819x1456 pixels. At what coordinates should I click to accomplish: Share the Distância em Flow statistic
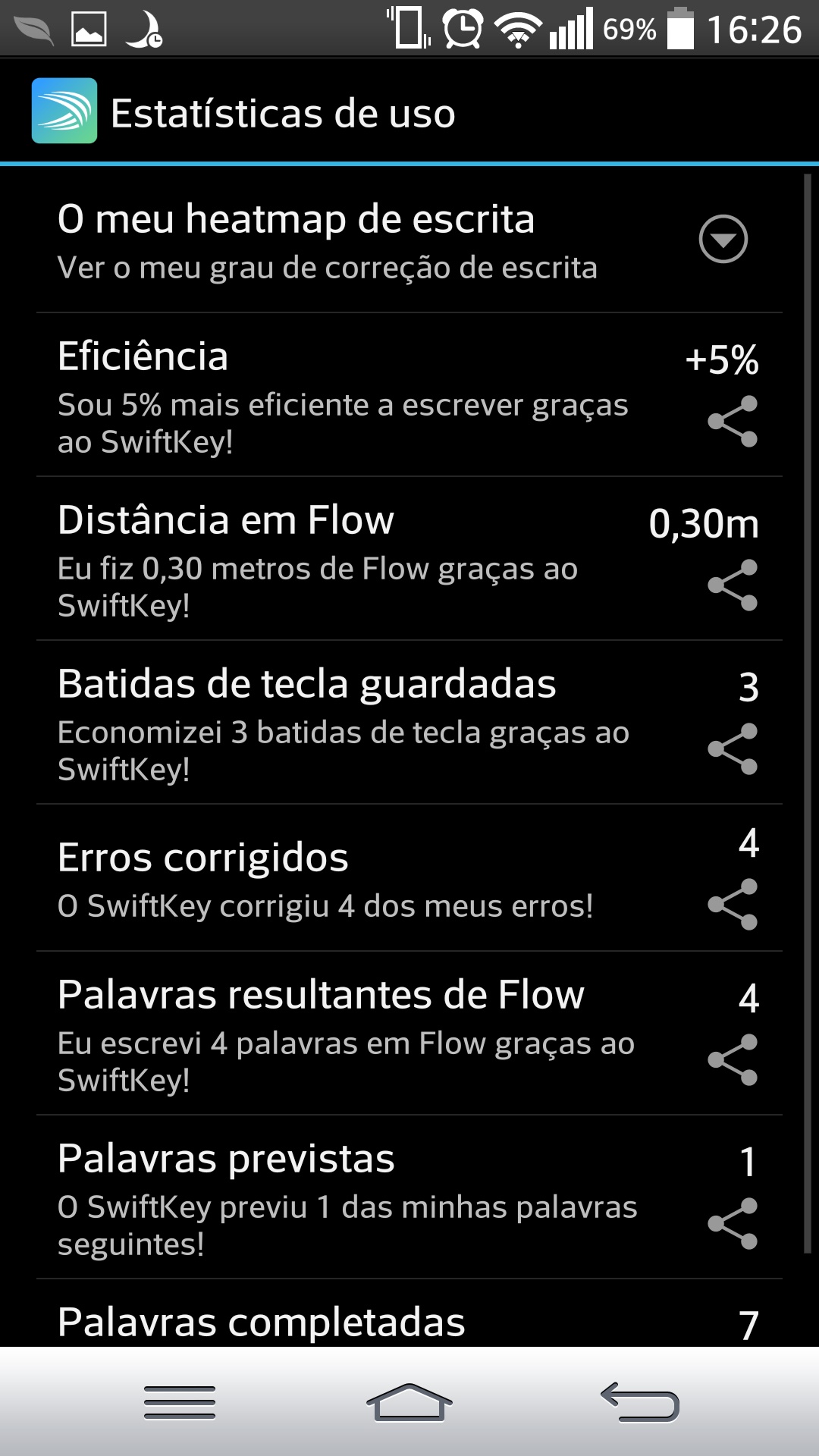pyautogui.click(x=733, y=585)
